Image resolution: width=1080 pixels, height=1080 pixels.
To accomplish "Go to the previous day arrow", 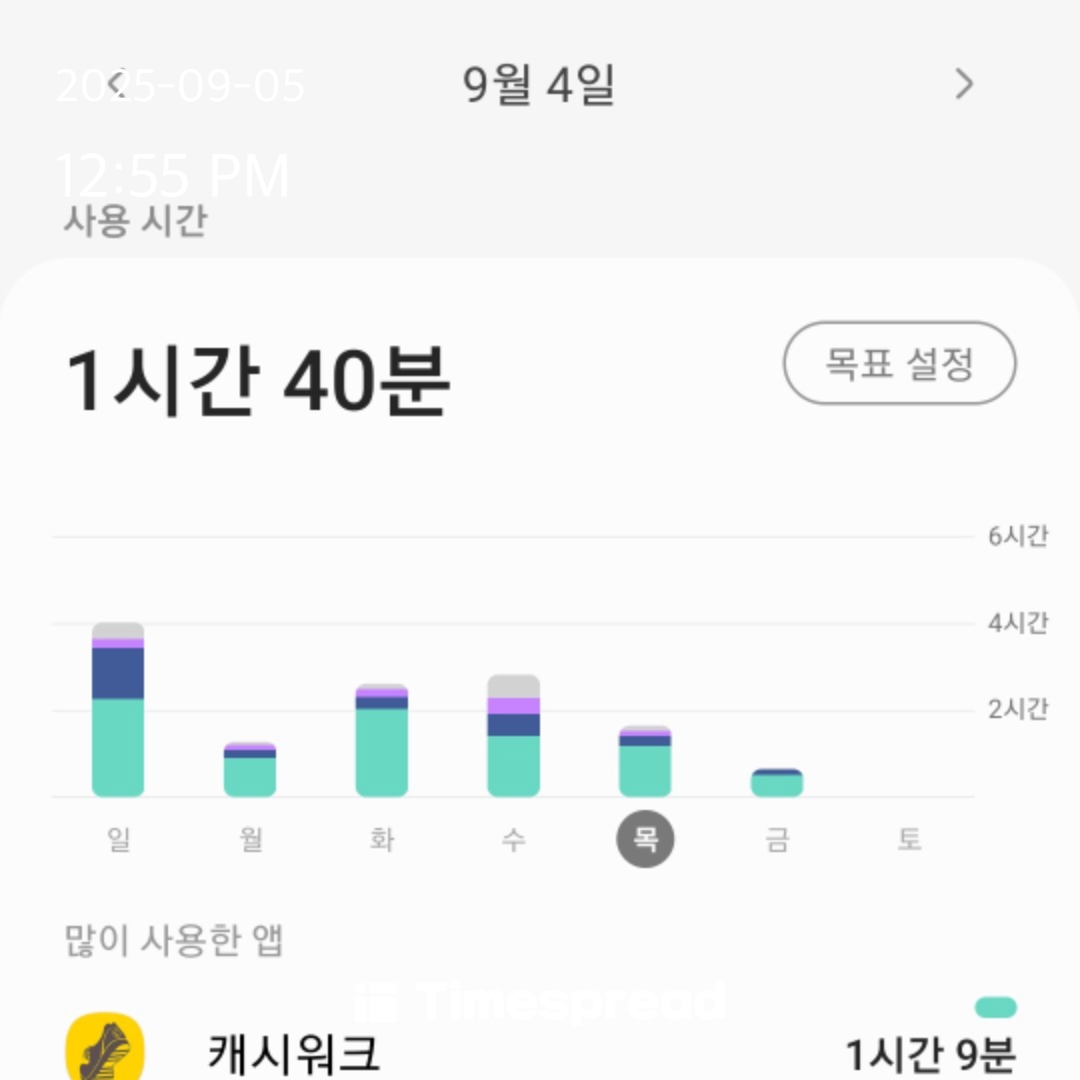I will tap(118, 85).
